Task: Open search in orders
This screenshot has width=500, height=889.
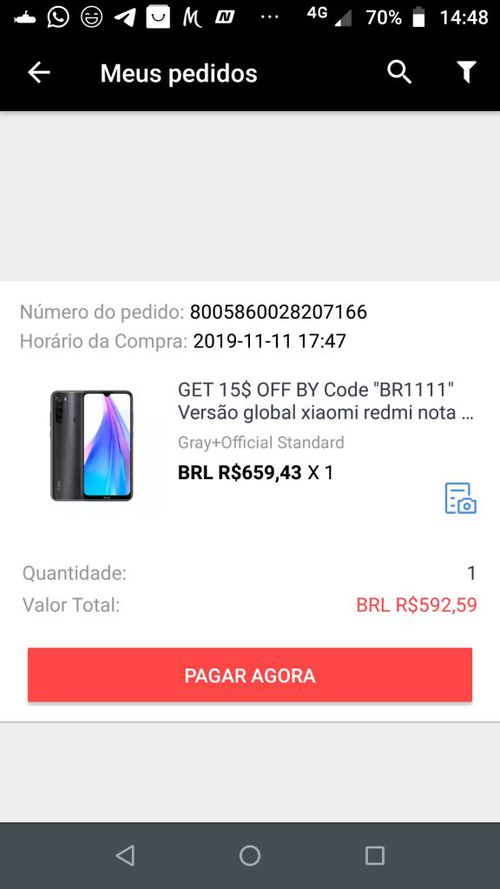Action: click(399, 73)
